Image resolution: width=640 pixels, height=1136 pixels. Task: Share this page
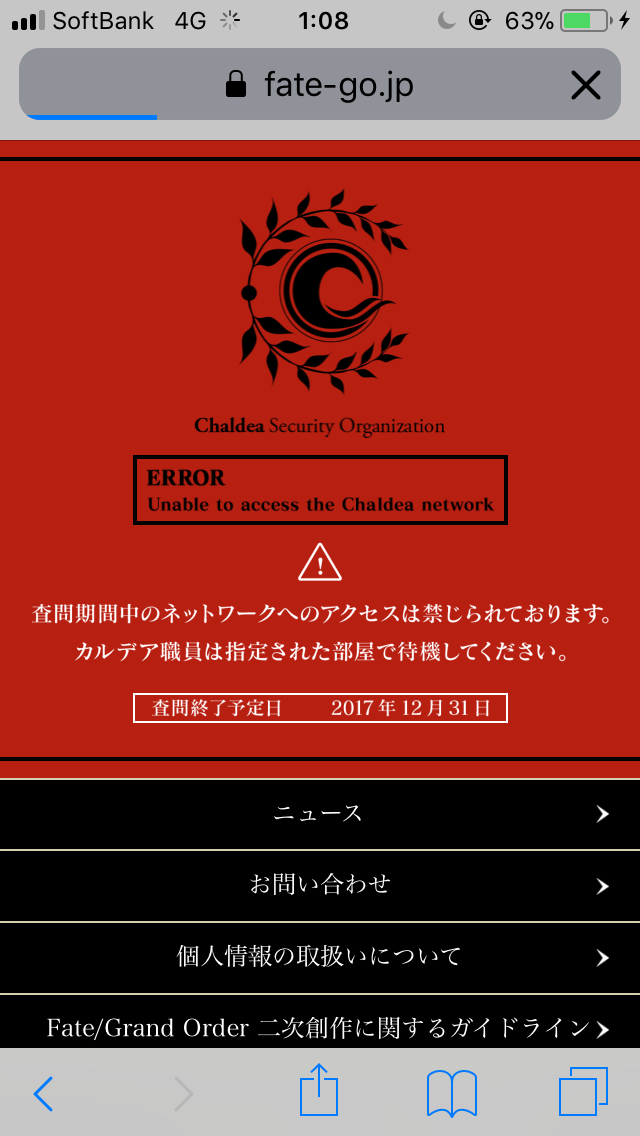point(319,1090)
